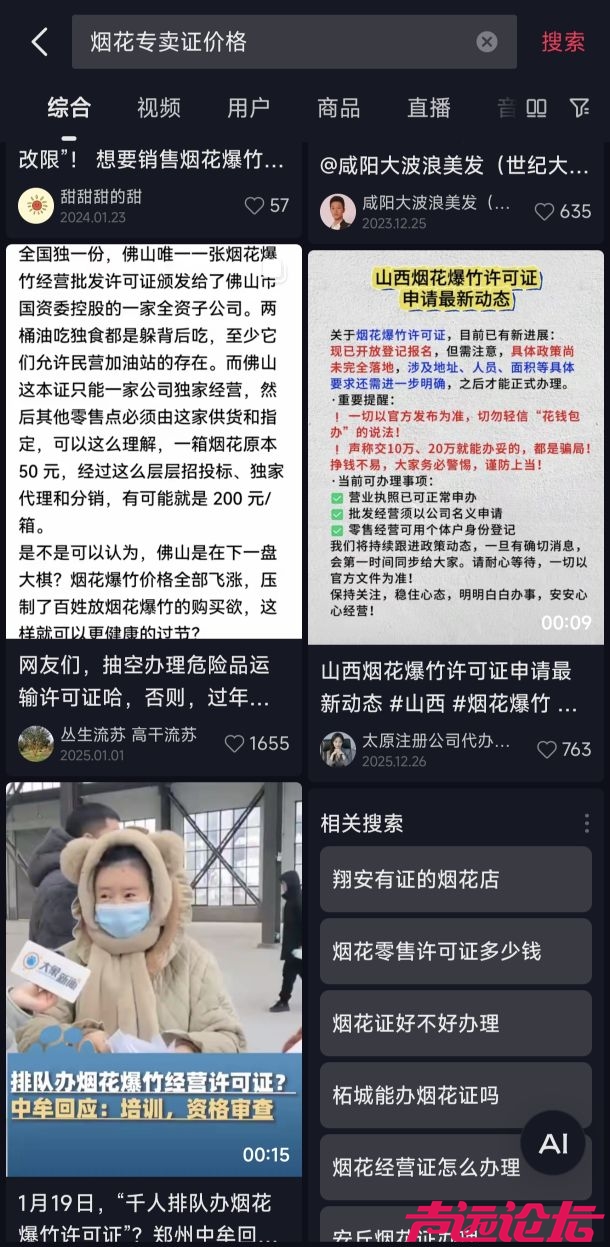The height and width of the screenshot is (1247, 610).
Task: Like the post by 甜甜甜的甜
Action: click(x=256, y=205)
